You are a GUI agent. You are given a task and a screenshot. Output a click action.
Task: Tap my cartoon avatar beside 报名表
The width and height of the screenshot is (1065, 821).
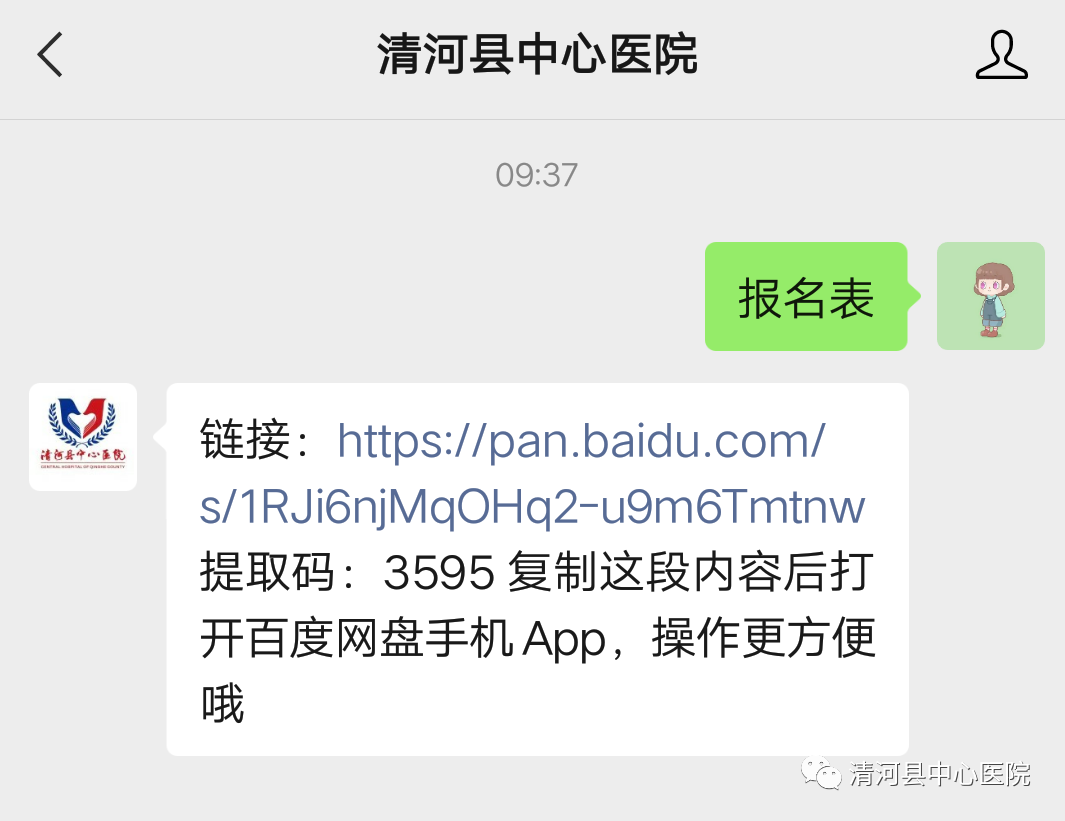tap(990, 296)
